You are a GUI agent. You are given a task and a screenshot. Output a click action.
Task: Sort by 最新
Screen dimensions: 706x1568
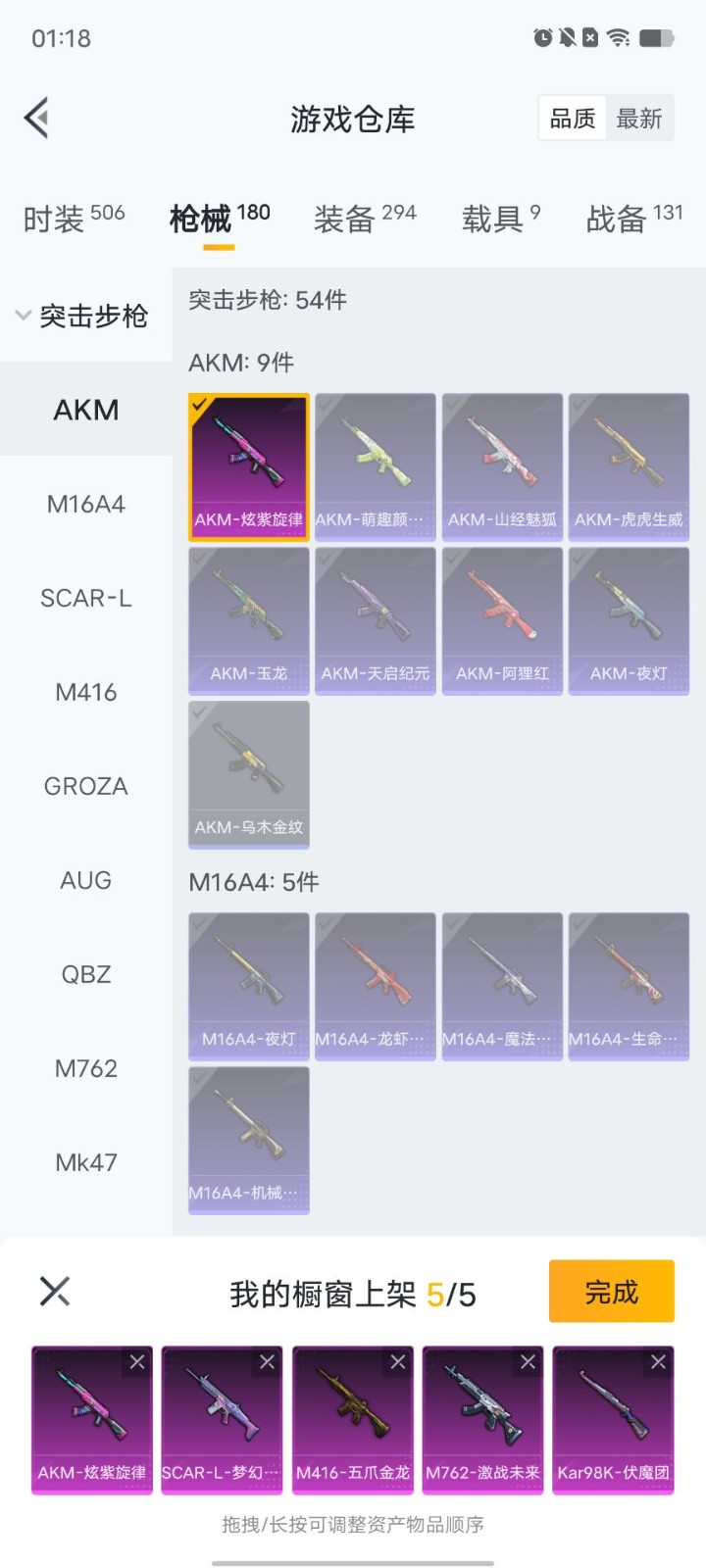click(x=639, y=119)
